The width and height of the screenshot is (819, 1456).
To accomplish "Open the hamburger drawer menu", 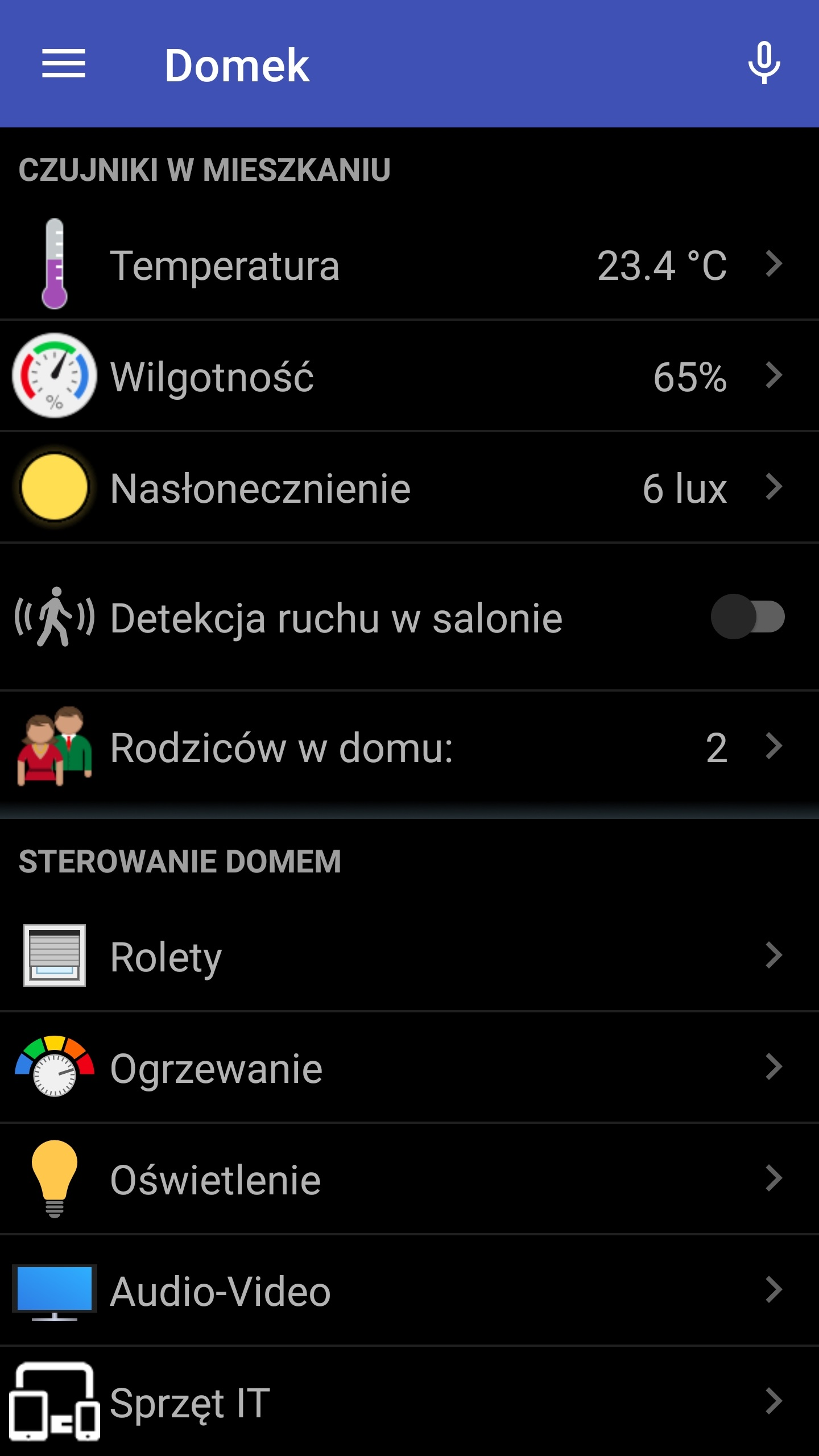I will [63, 64].
